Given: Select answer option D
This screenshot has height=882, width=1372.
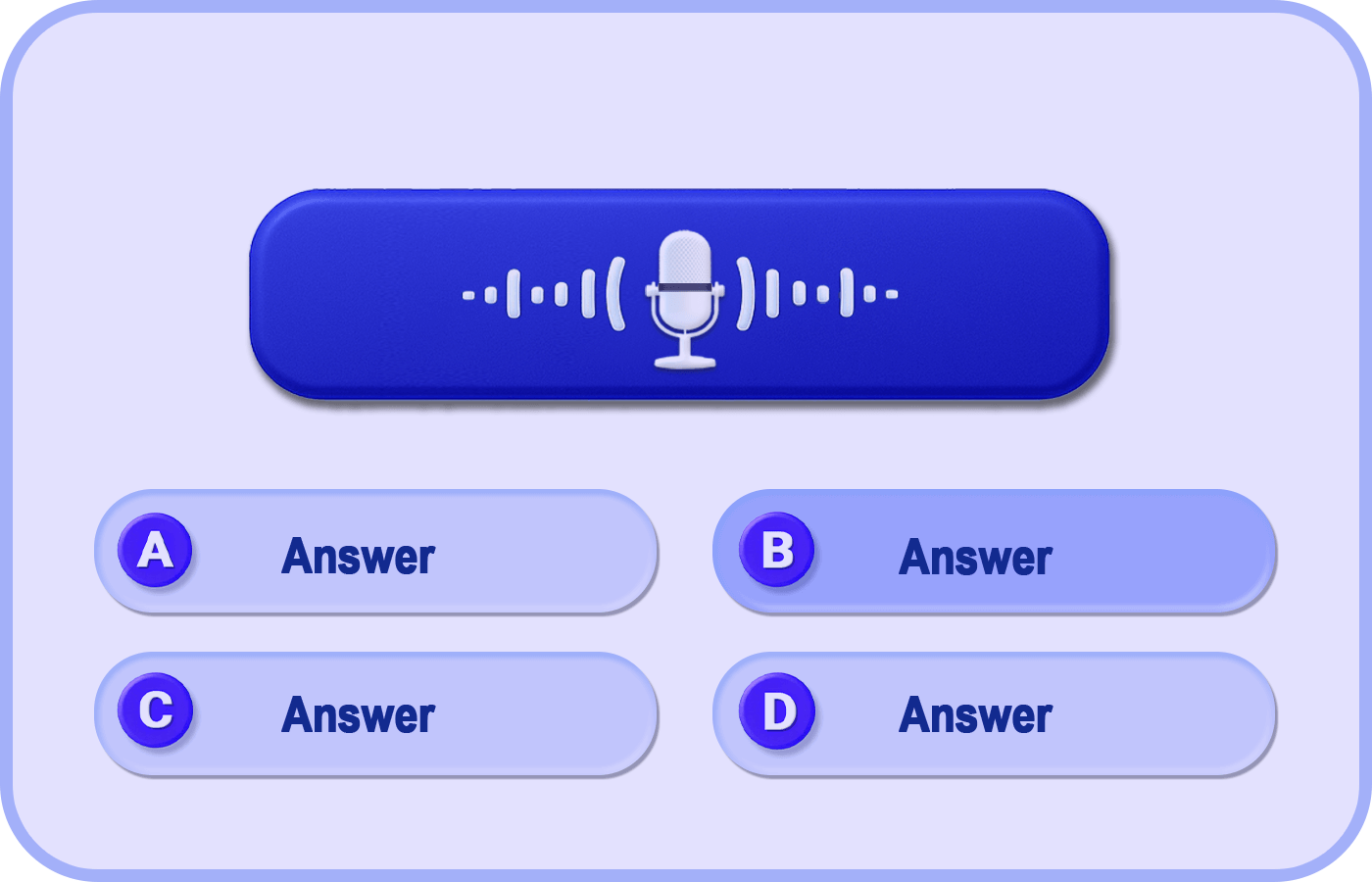Looking at the screenshot, I should 994,713.
